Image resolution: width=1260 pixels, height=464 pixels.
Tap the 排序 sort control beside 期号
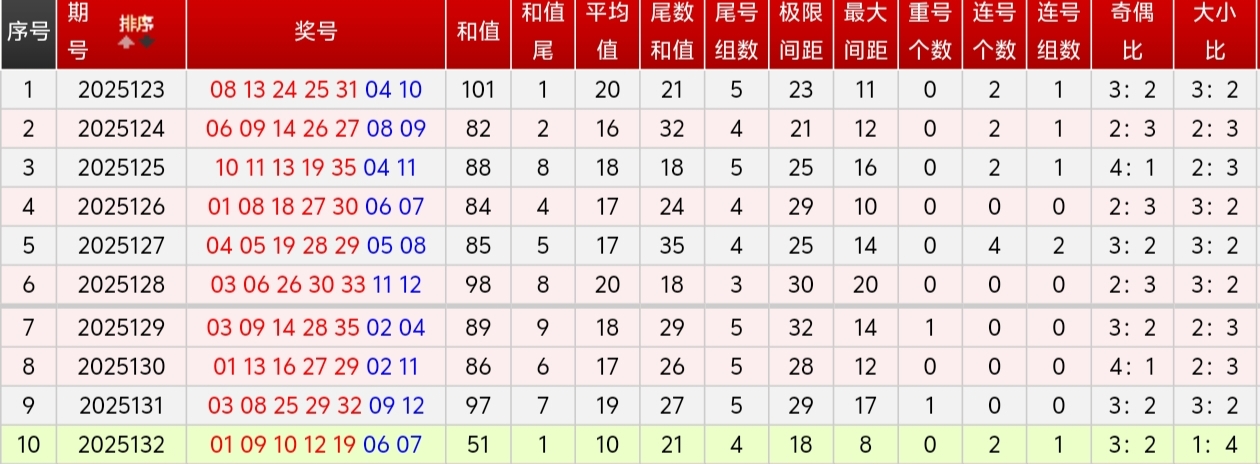pyautogui.click(x=136, y=32)
